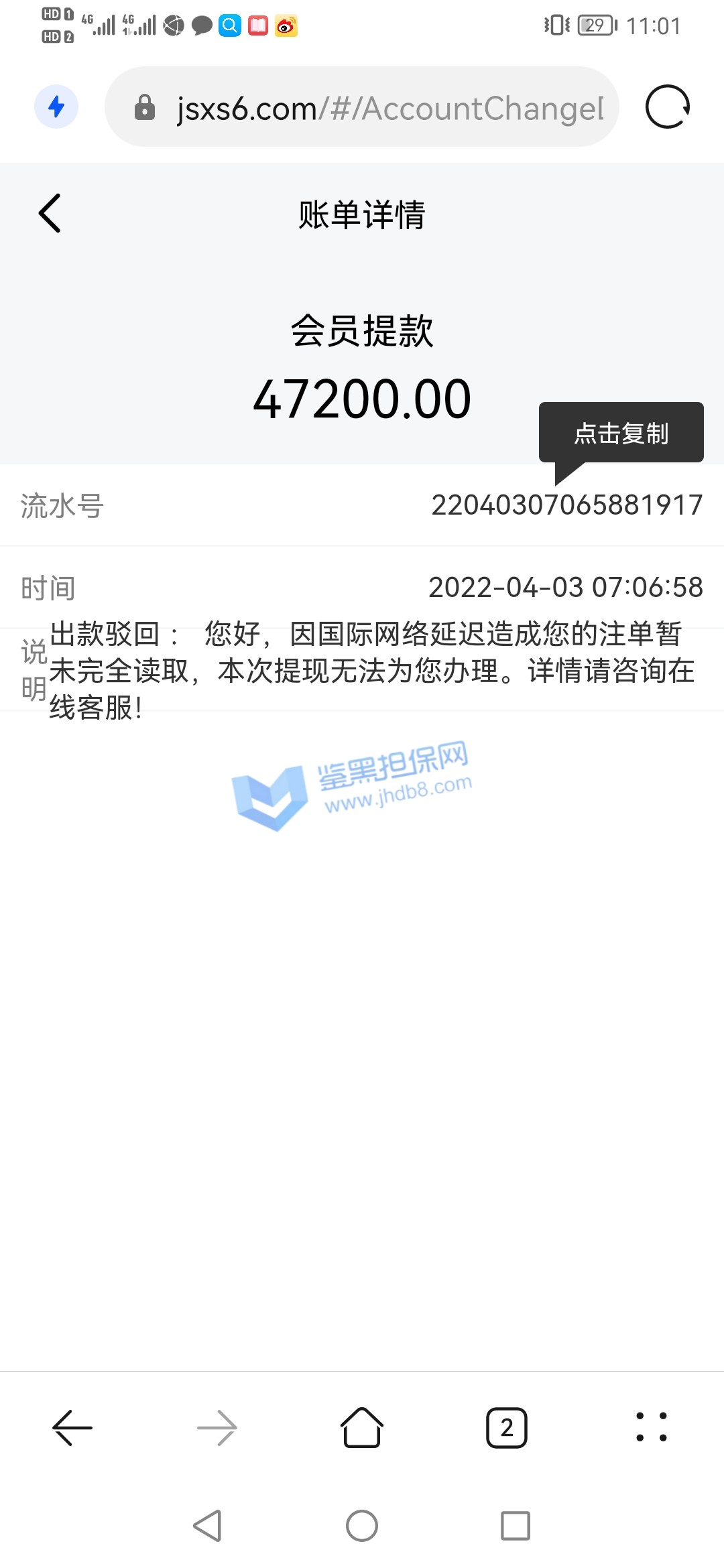Image resolution: width=724 pixels, height=1568 pixels.
Task: Tap the system recent apps square button
Action: pyautogui.click(x=516, y=1526)
